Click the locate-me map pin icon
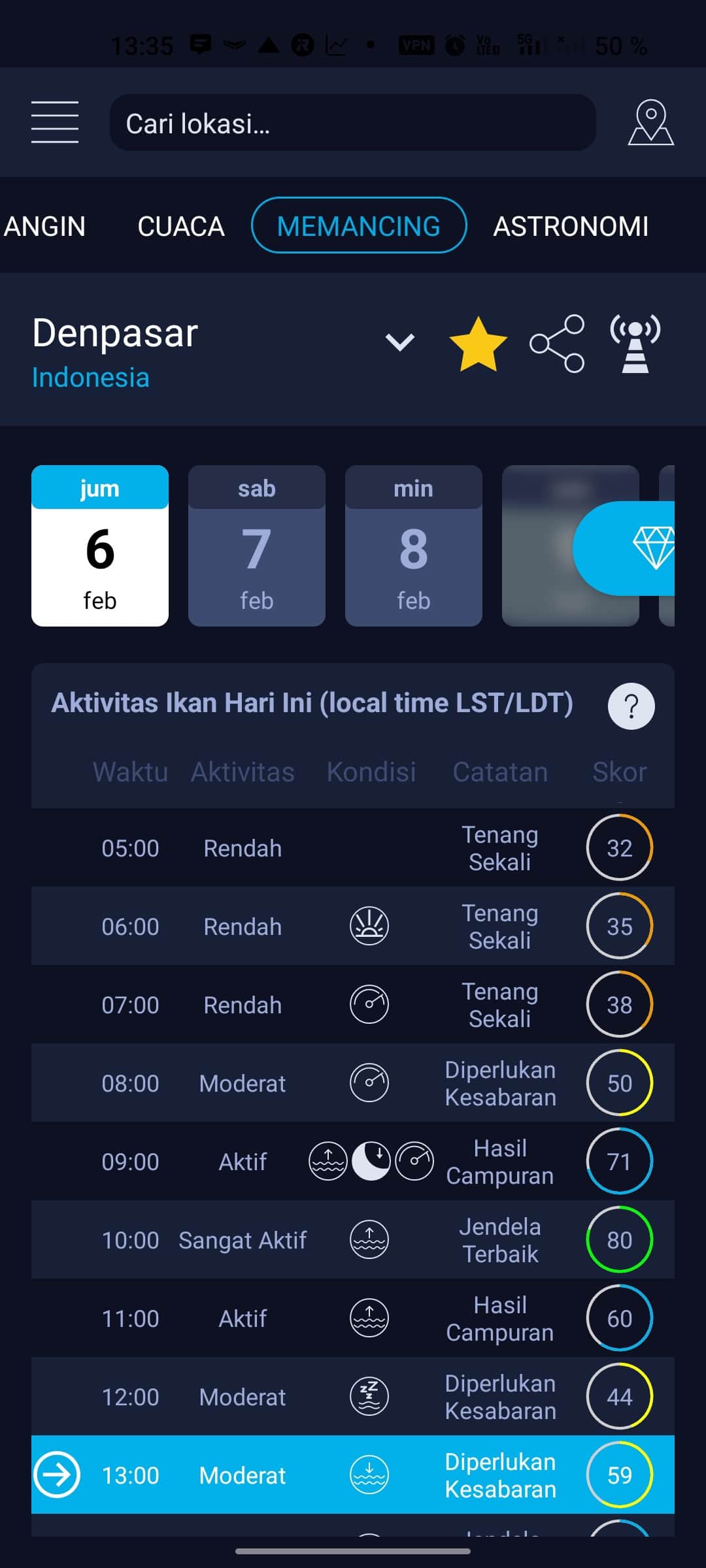706x1568 pixels. click(x=651, y=122)
